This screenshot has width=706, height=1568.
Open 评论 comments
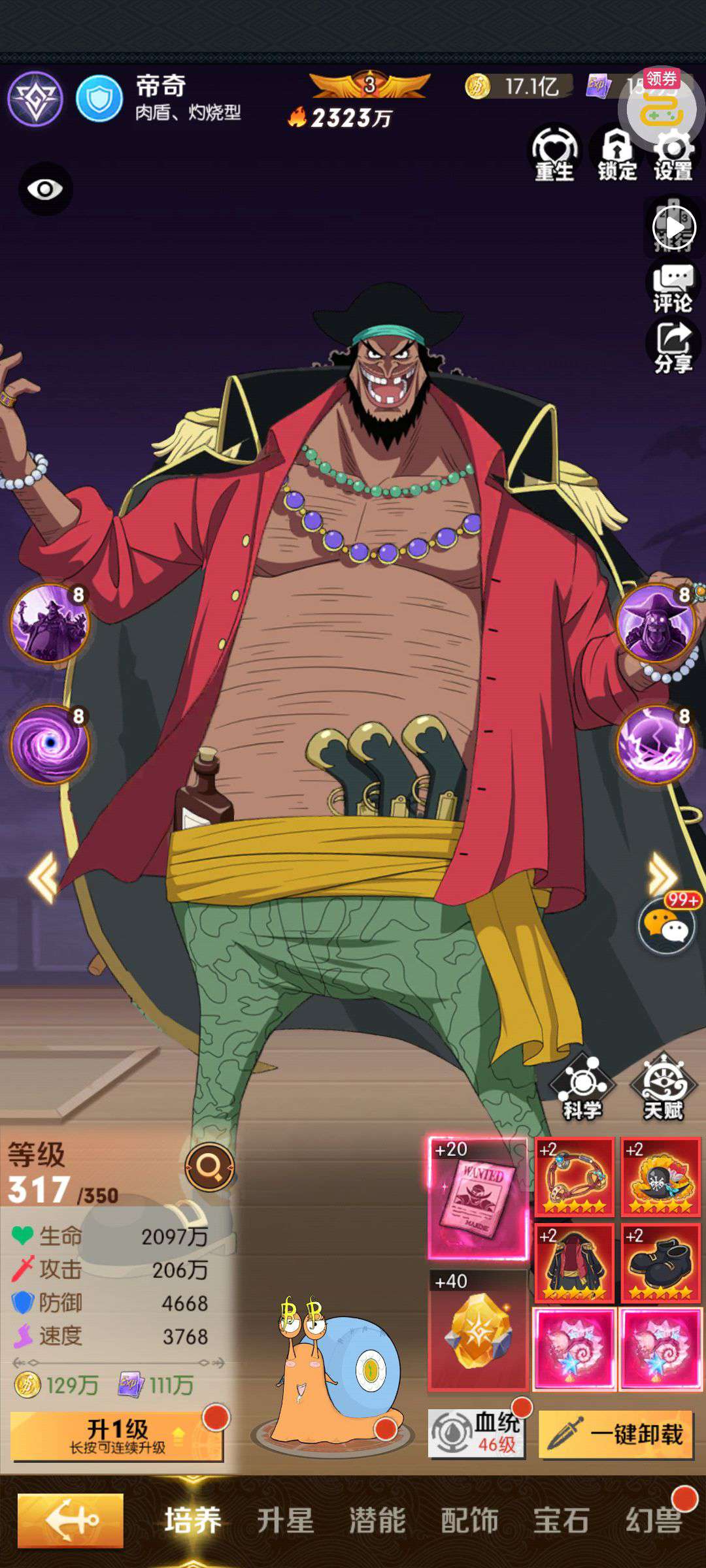(x=672, y=288)
